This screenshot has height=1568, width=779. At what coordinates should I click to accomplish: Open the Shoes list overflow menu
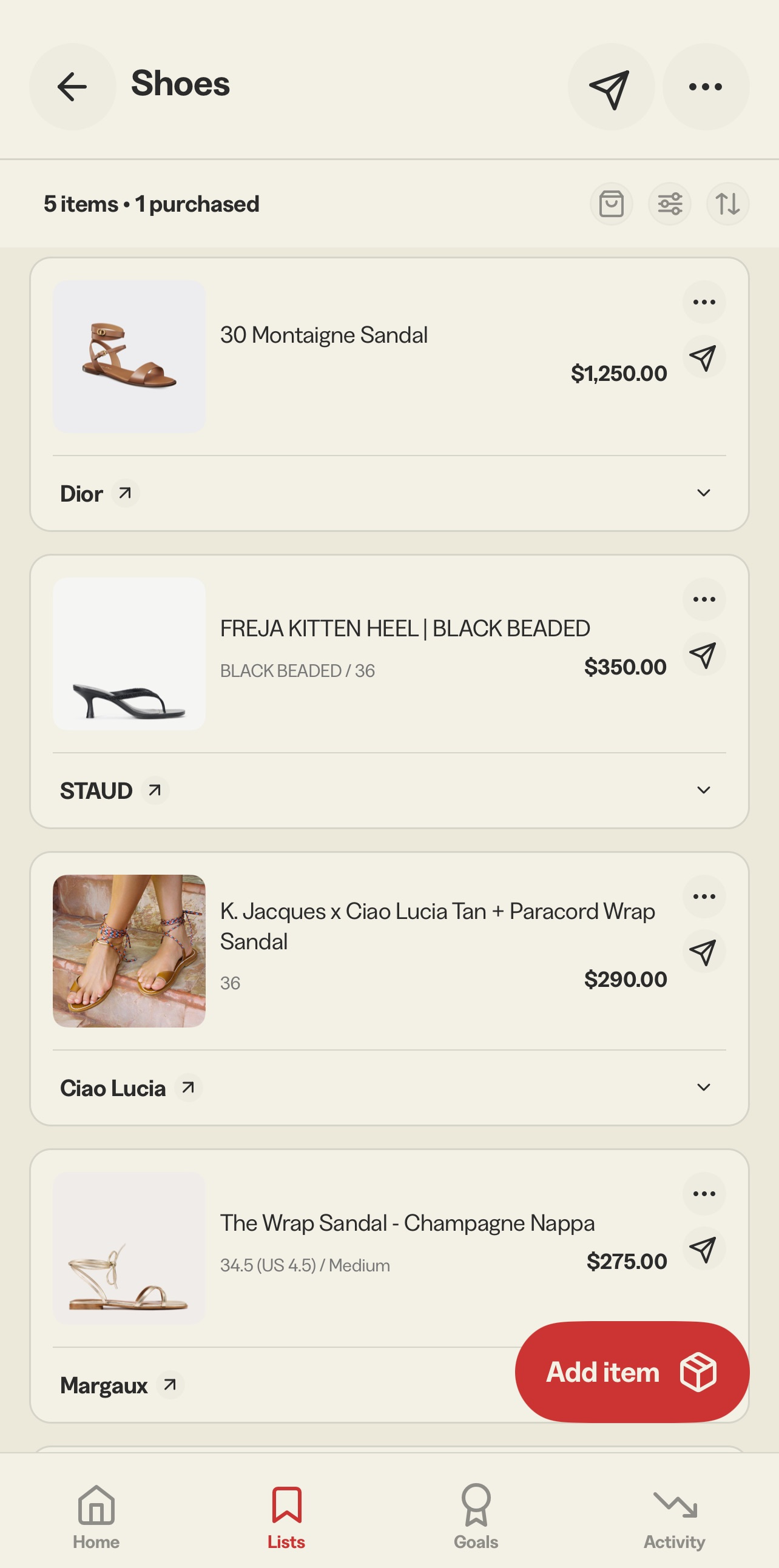(706, 86)
